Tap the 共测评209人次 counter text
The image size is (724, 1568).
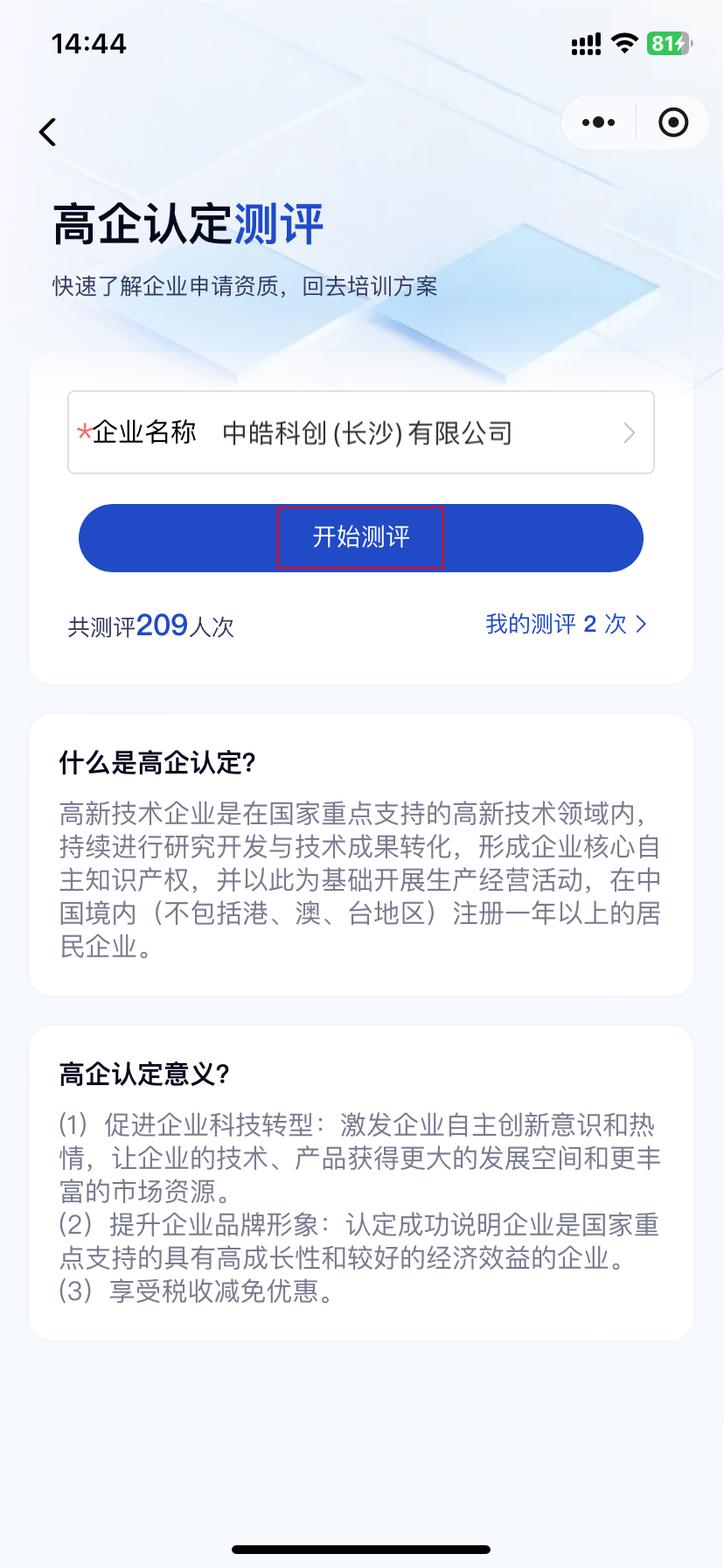(150, 624)
